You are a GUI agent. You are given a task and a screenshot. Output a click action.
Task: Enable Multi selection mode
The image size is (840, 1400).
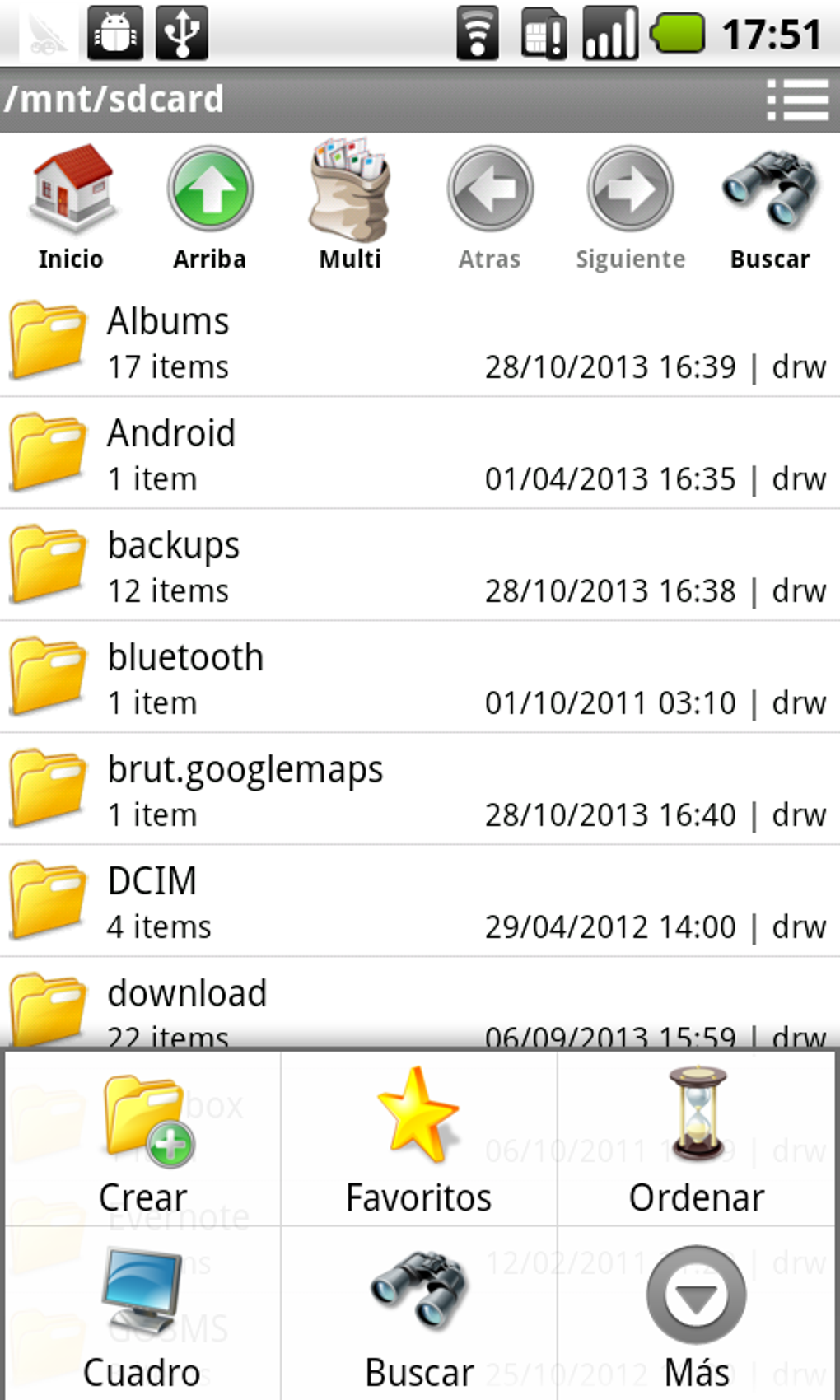350,206
